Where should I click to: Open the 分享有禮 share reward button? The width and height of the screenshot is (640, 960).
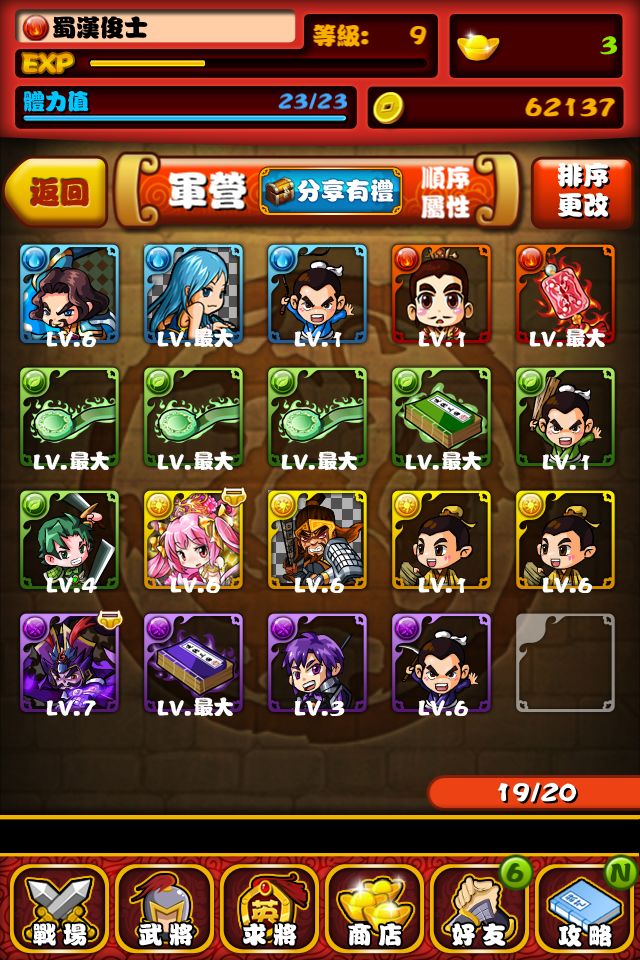point(331,191)
